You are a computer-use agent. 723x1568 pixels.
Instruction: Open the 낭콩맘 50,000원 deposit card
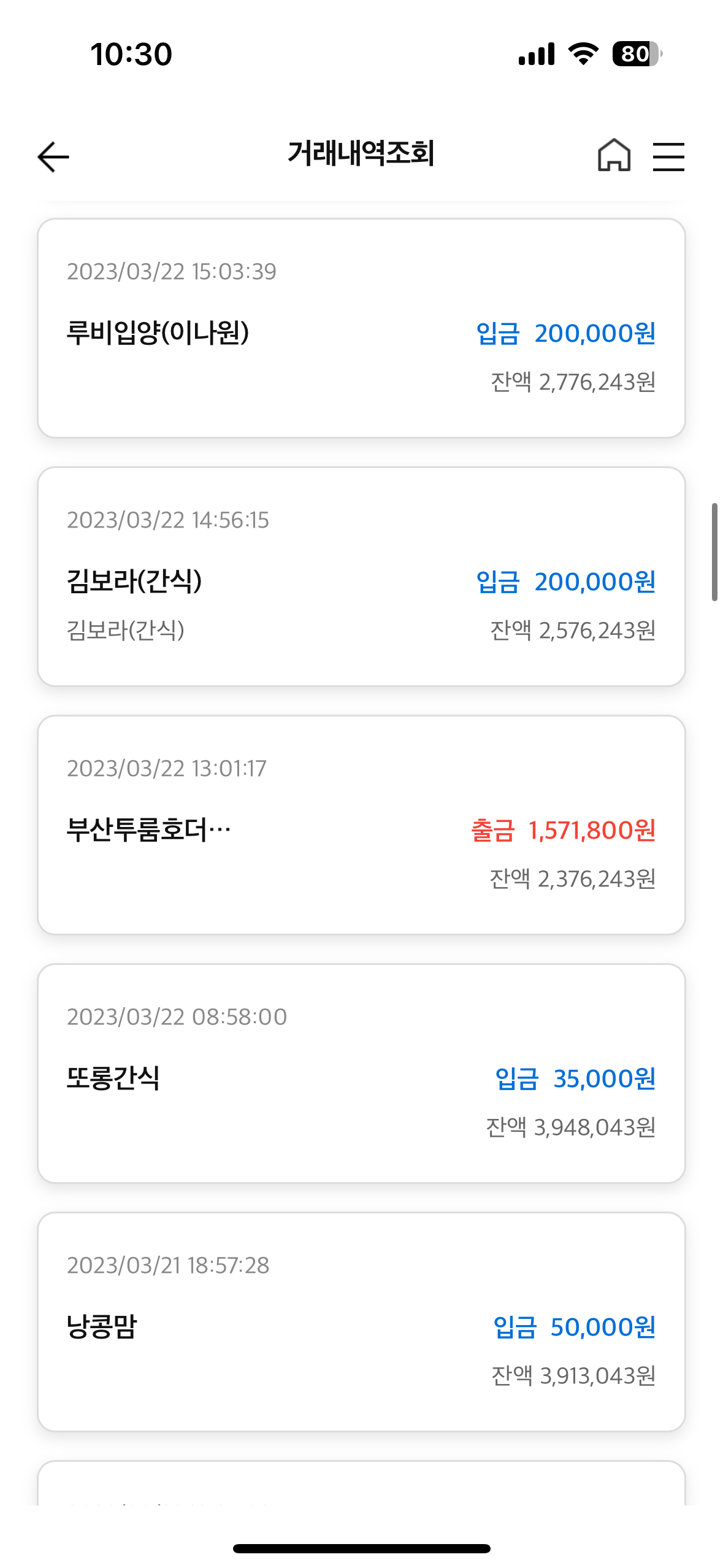point(361,1322)
